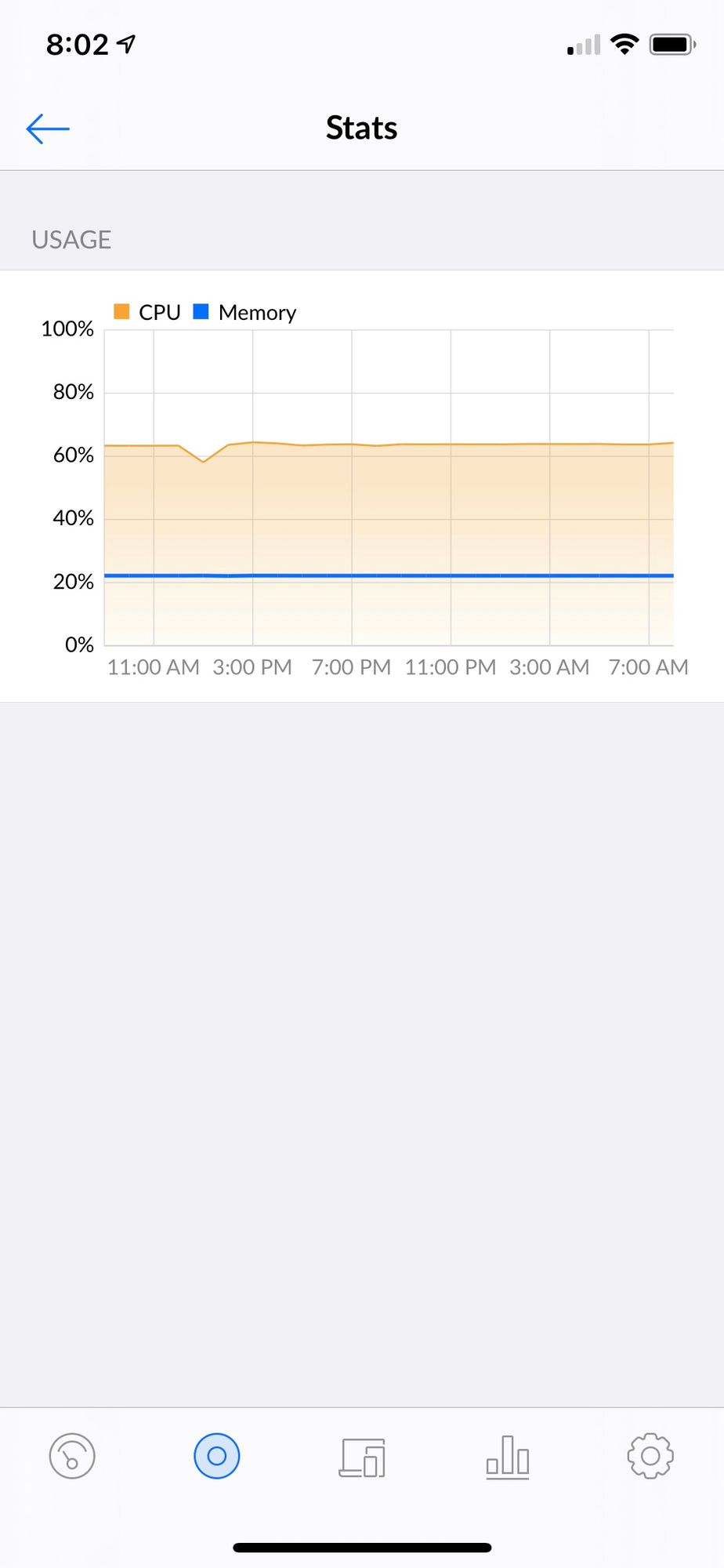Viewport: 724px width, 1568px height.
Task: Open the statistics bar chart tab
Action: click(507, 1457)
